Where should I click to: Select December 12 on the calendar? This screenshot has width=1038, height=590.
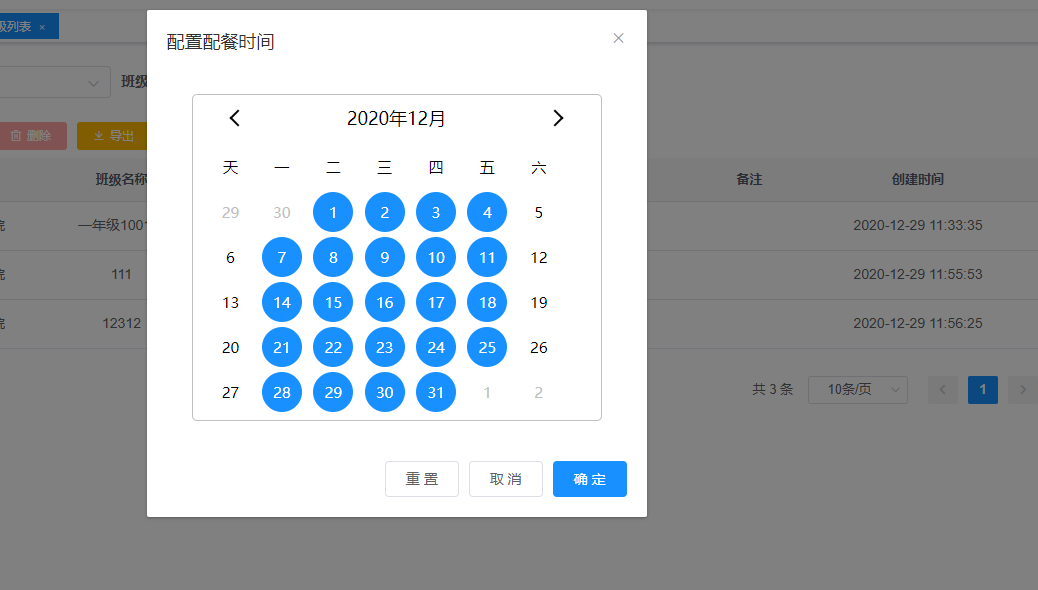[539, 258]
